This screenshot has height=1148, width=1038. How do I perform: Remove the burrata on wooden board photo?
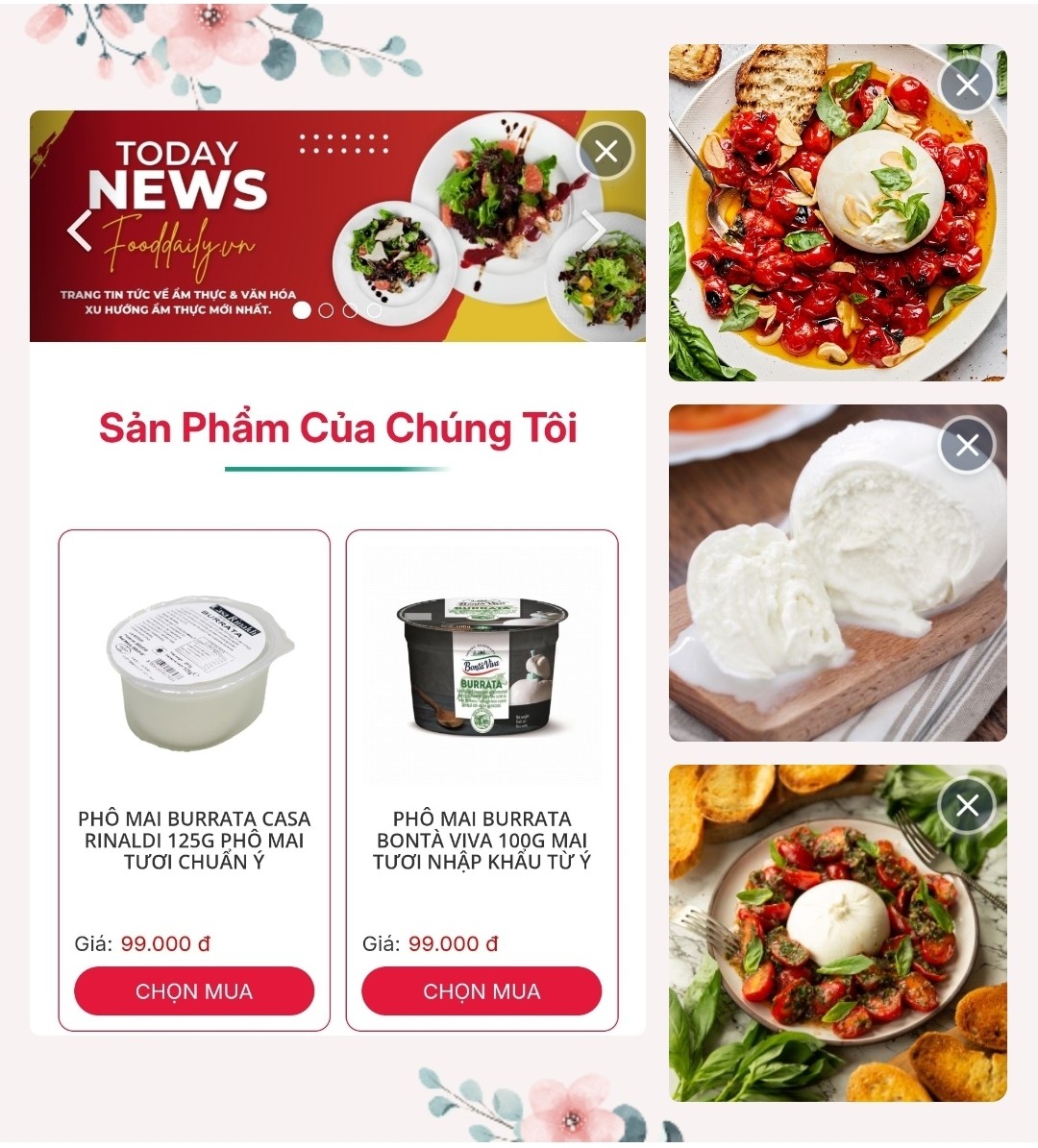[x=967, y=445]
